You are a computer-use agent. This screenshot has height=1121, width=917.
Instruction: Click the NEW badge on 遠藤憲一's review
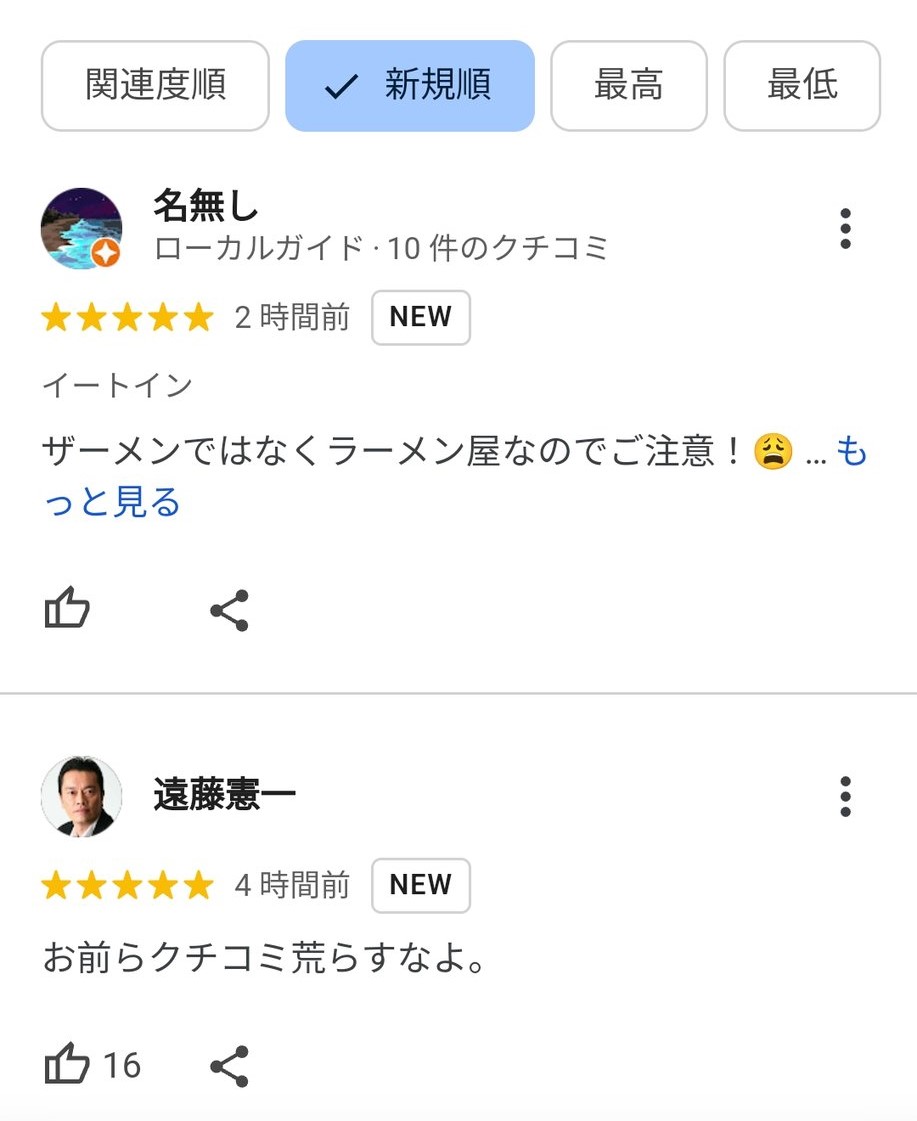420,885
